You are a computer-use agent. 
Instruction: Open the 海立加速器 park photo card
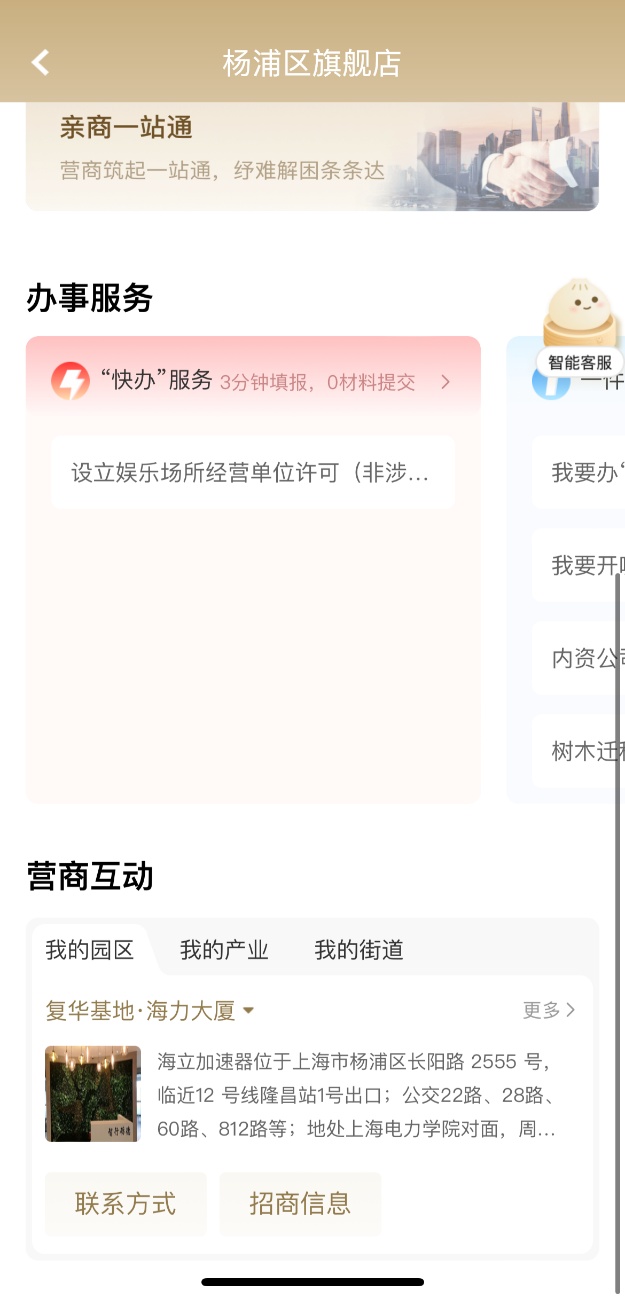pos(93,1093)
